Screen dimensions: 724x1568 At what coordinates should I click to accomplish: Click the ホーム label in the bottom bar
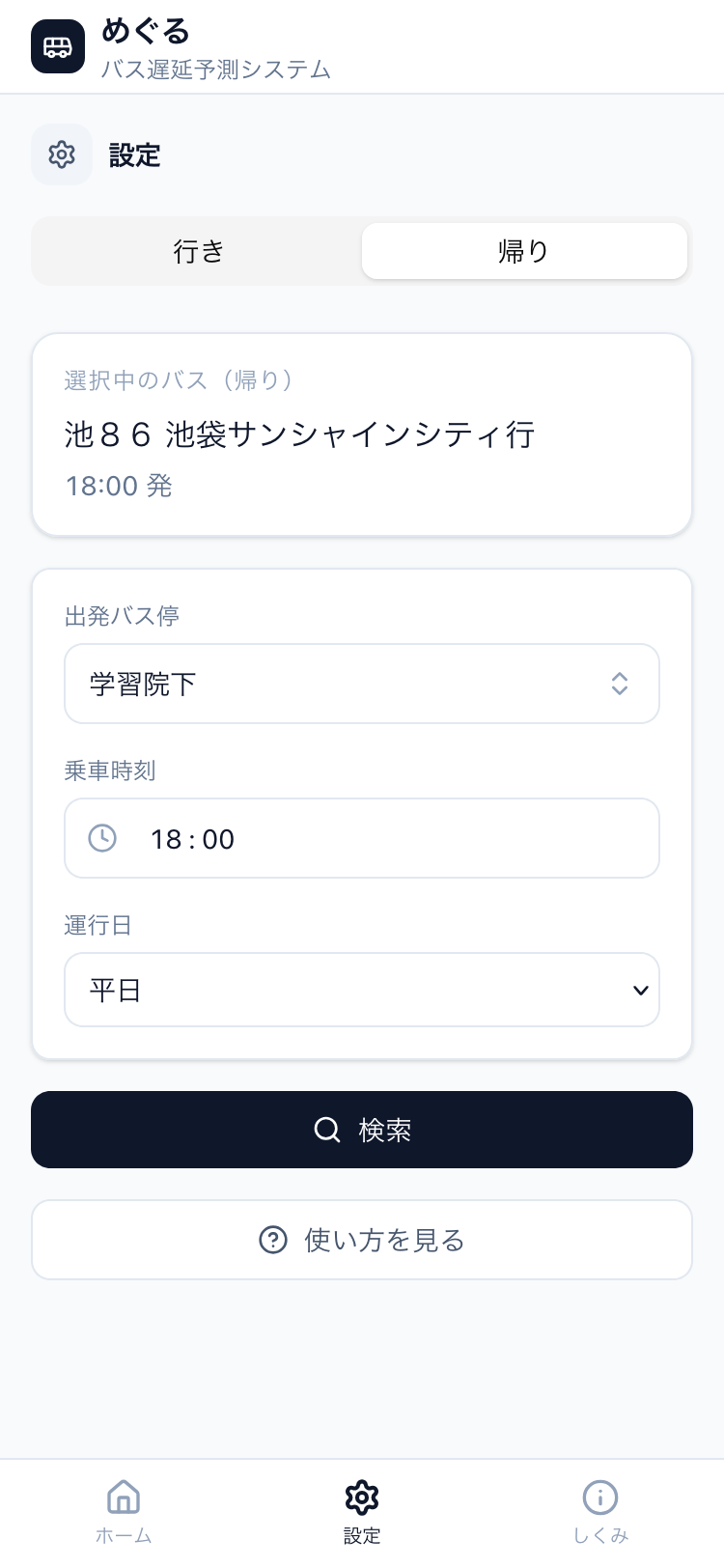click(124, 1533)
